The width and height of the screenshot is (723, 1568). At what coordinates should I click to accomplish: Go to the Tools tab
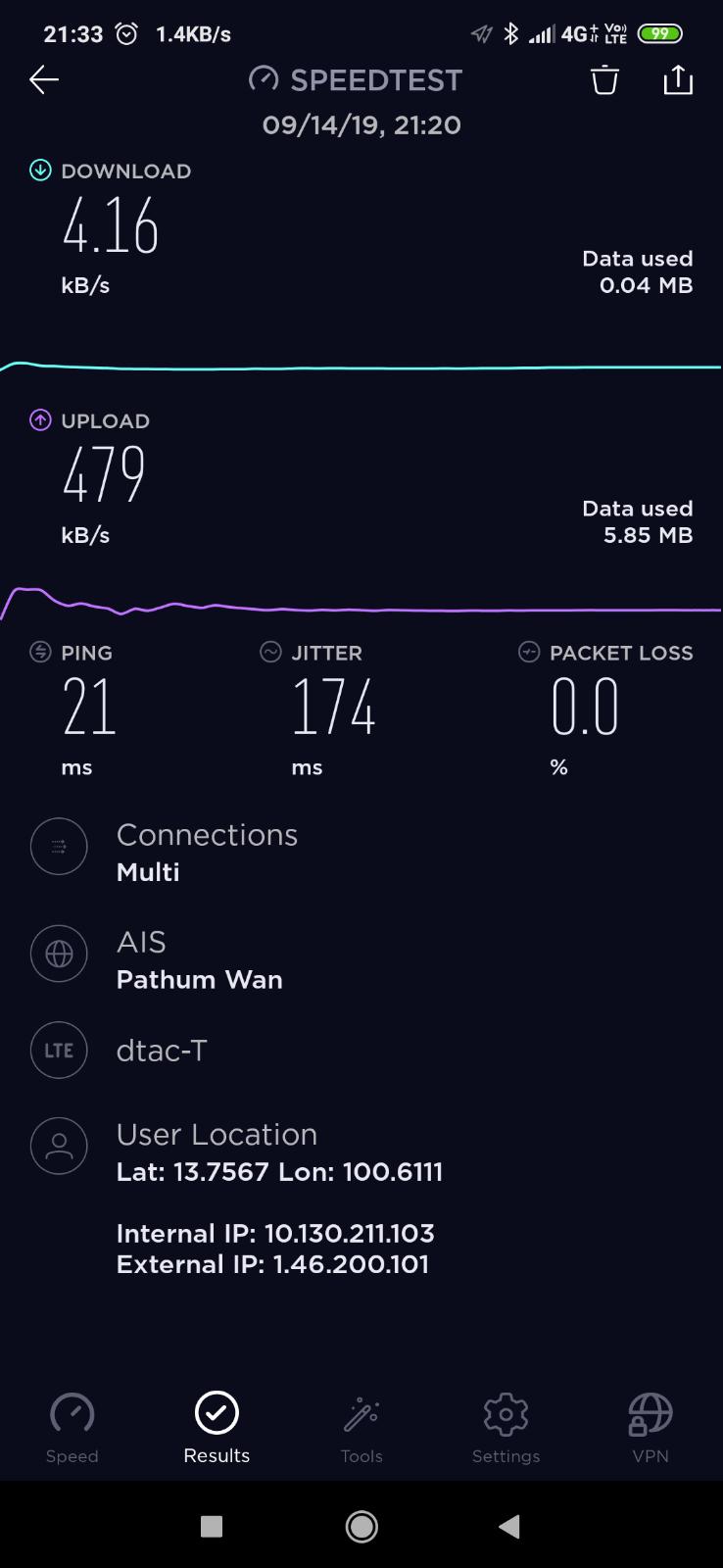click(361, 1428)
